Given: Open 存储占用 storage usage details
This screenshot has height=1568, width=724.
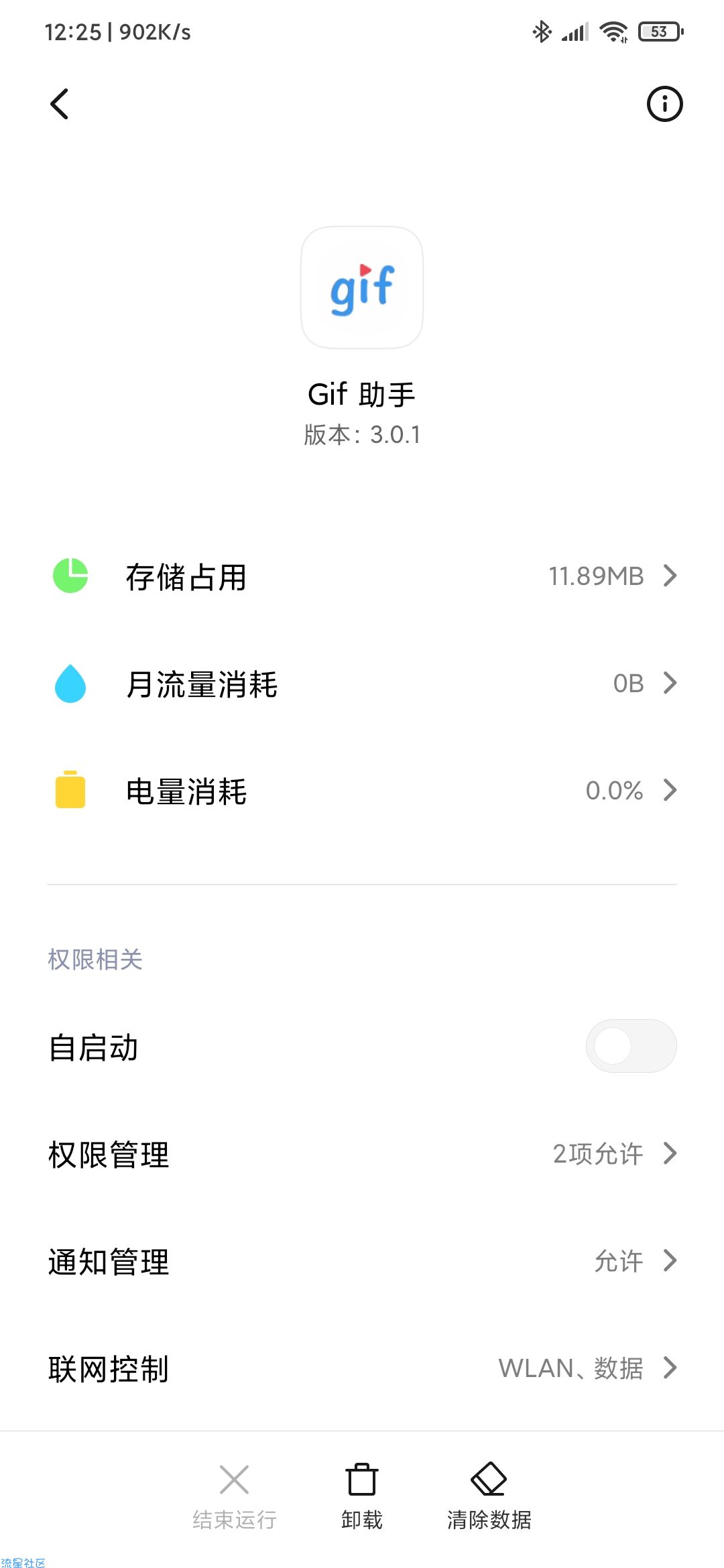Looking at the screenshot, I should [x=362, y=576].
